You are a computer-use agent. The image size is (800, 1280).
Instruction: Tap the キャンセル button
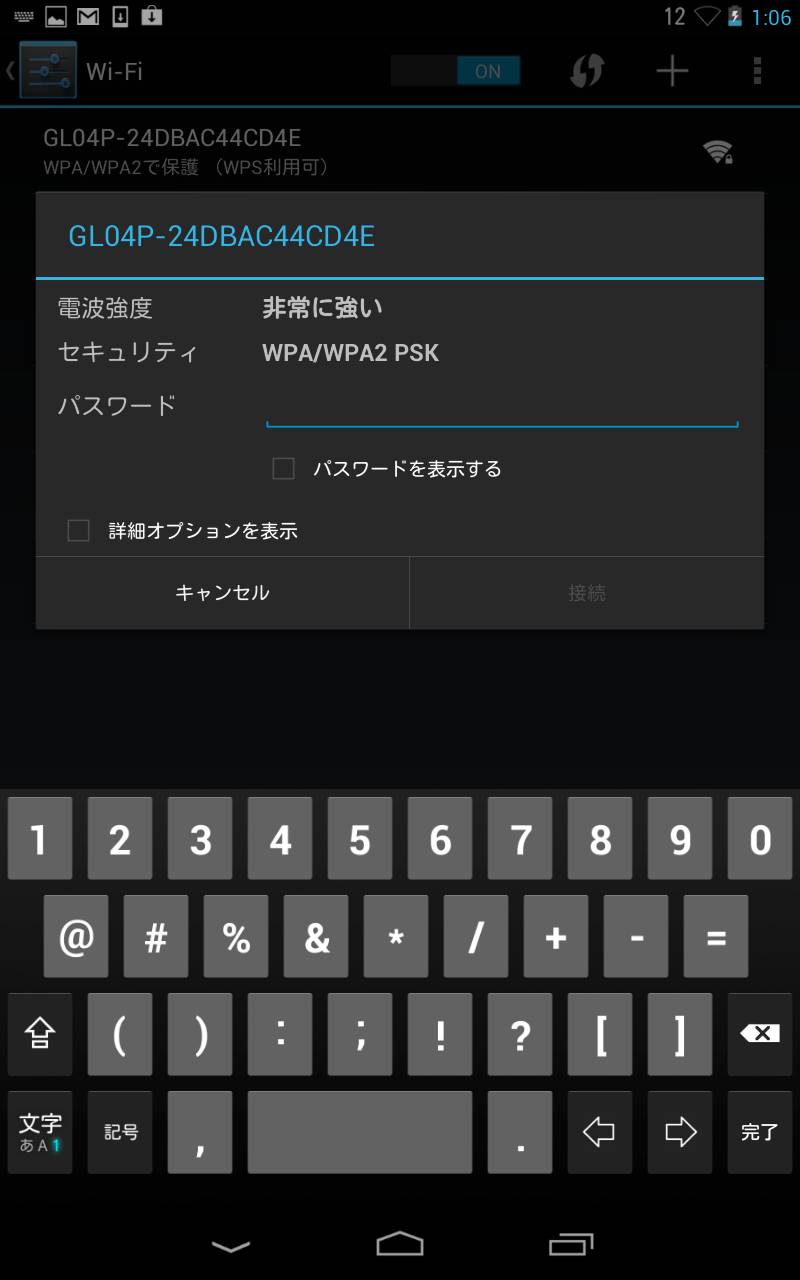pos(222,593)
